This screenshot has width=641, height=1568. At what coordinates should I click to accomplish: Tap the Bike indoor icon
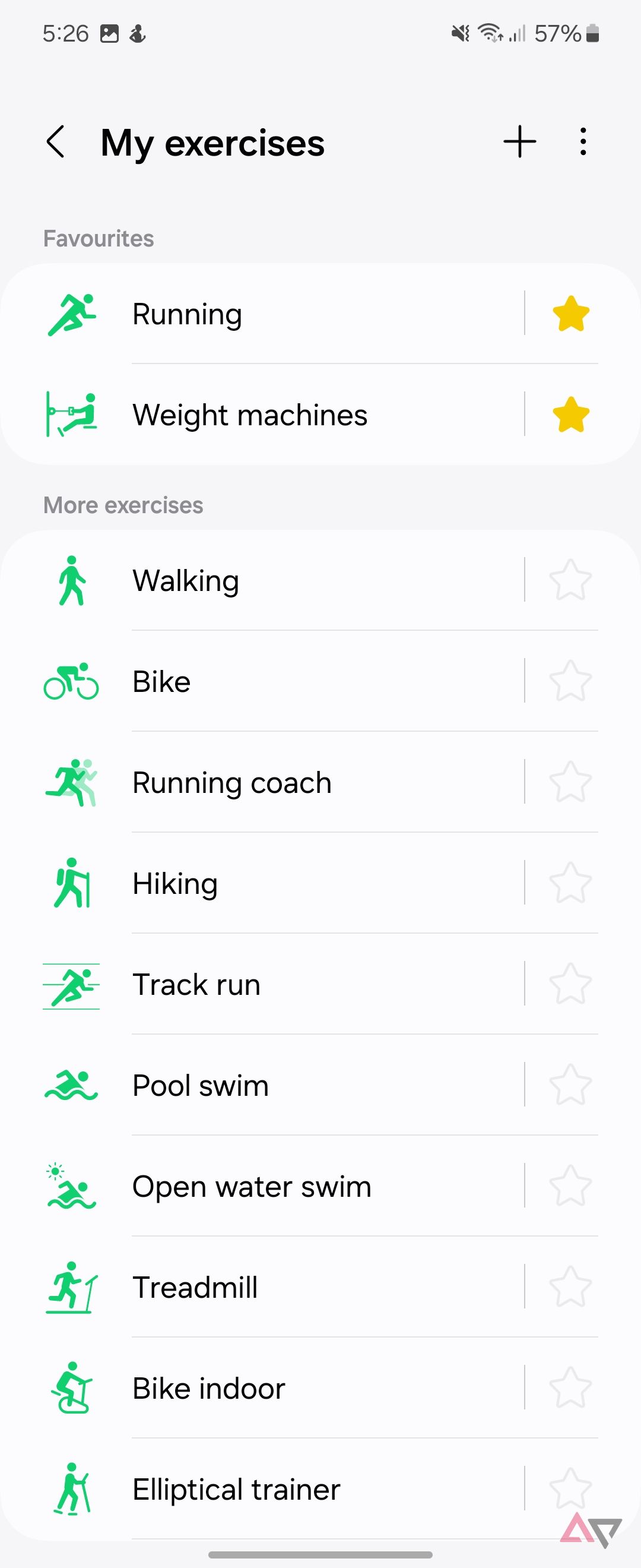click(x=71, y=1388)
